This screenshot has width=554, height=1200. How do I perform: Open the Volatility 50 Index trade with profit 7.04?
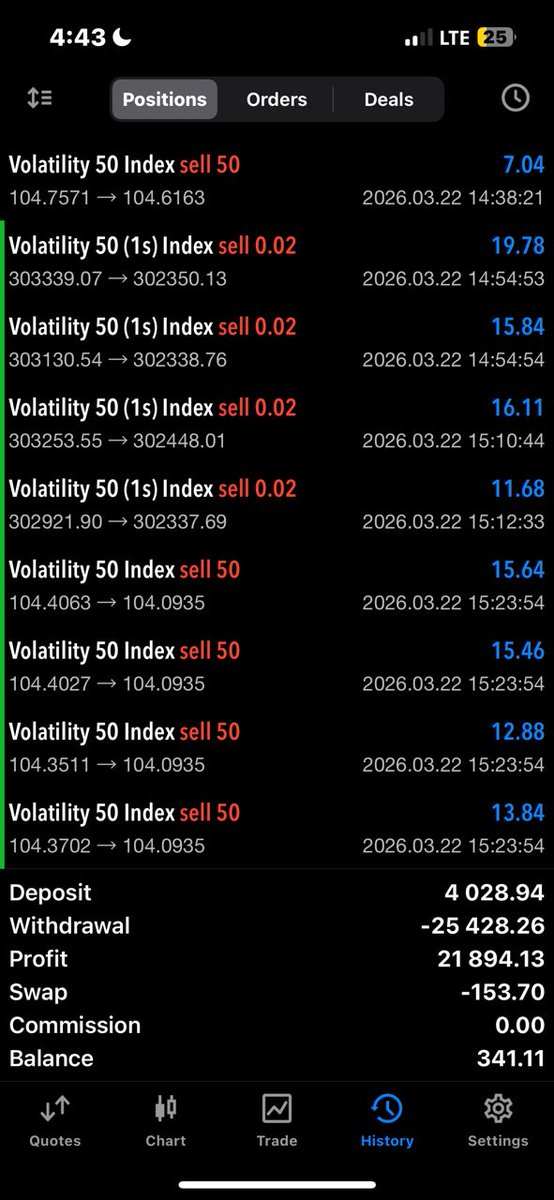tap(277, 181)
